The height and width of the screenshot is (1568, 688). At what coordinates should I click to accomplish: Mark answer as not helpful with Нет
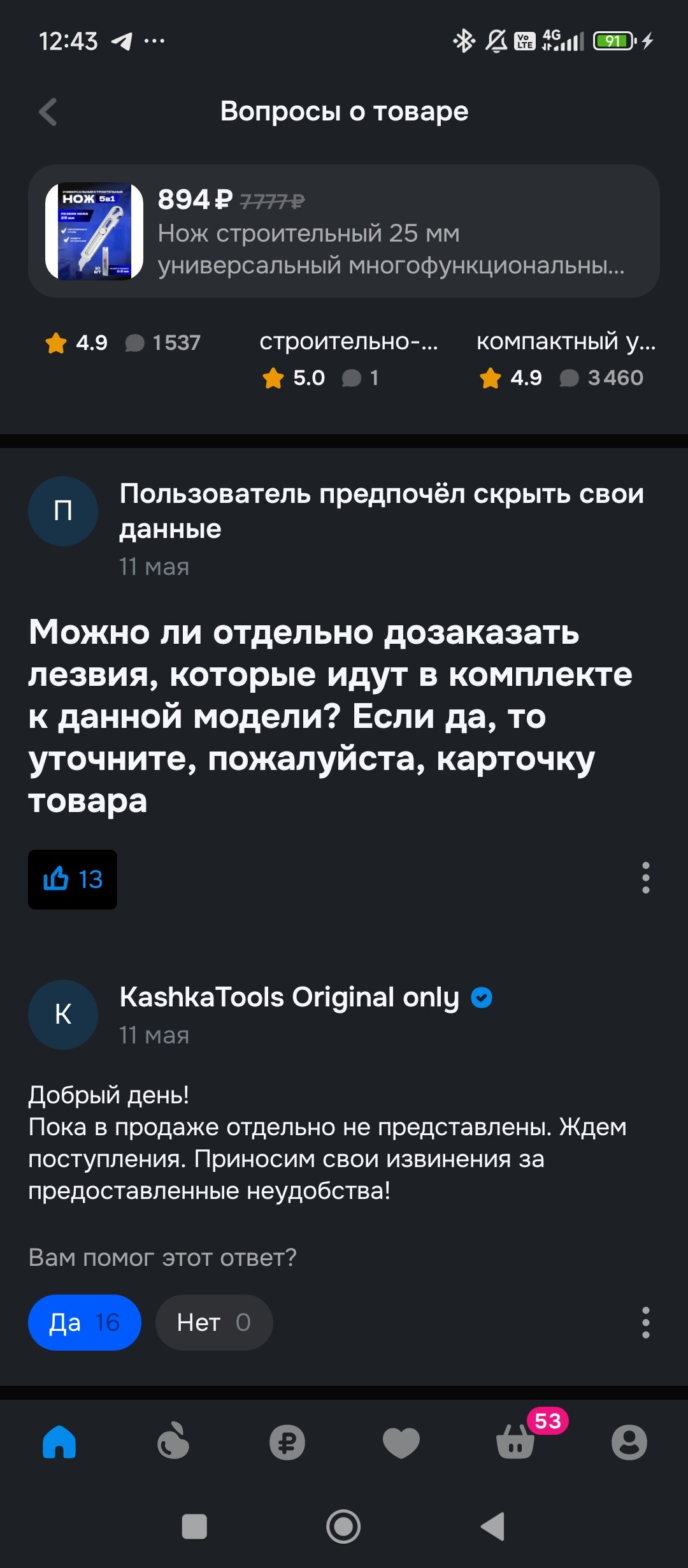tap(214, 1323)
